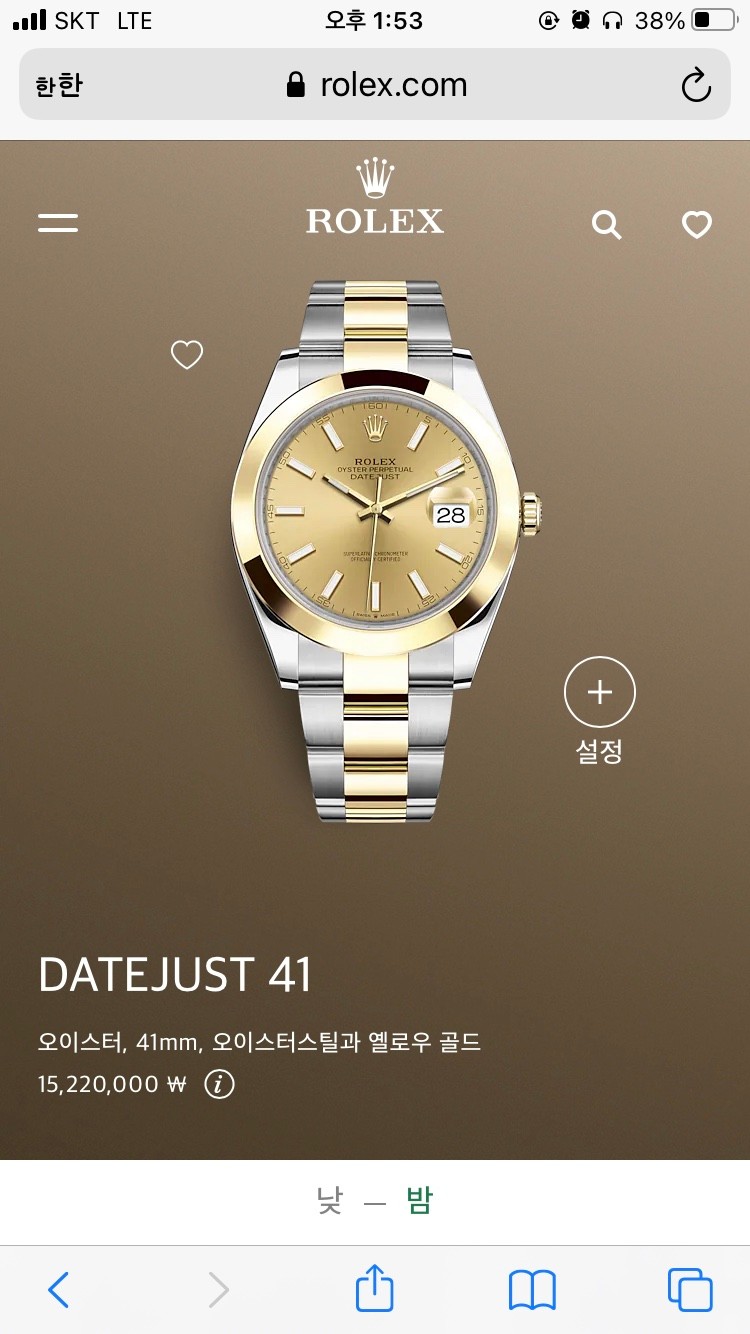Tap the 설정 plus button
The image size is (750, 1334).
600,692
